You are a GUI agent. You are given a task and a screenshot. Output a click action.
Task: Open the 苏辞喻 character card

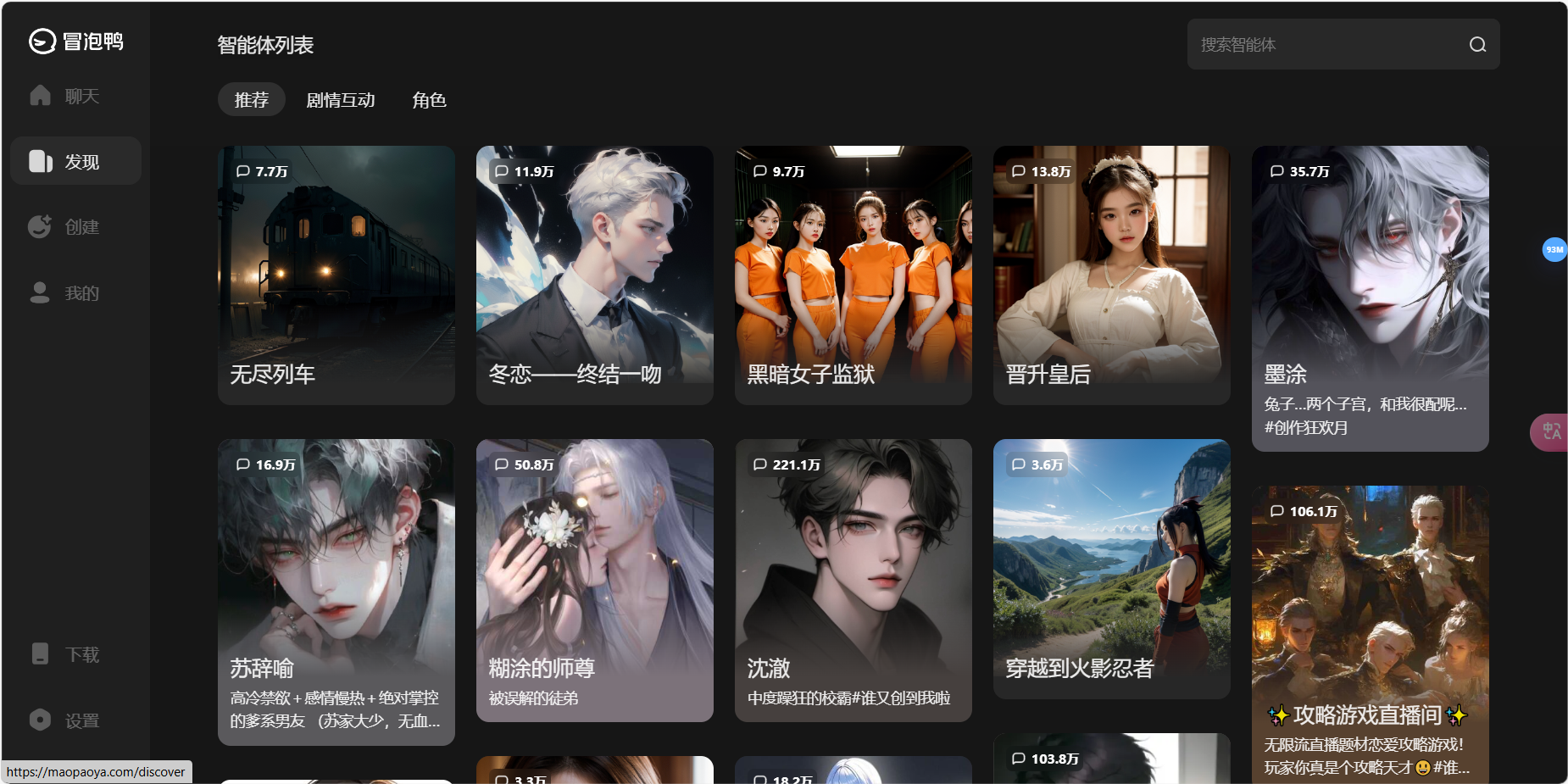[x=336, y=591]
